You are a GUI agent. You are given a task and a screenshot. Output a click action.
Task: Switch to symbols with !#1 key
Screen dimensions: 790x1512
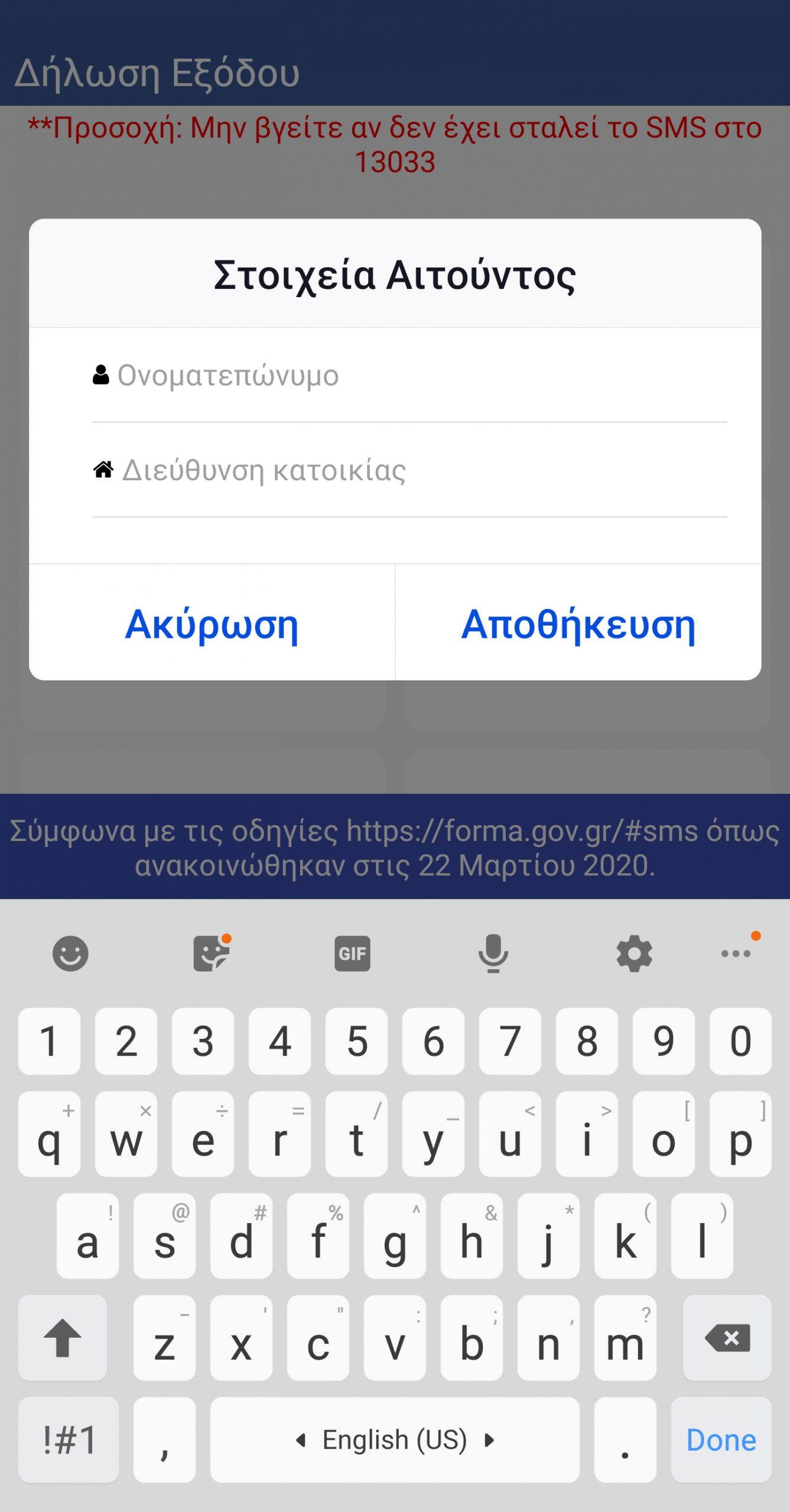[69, 1440]
